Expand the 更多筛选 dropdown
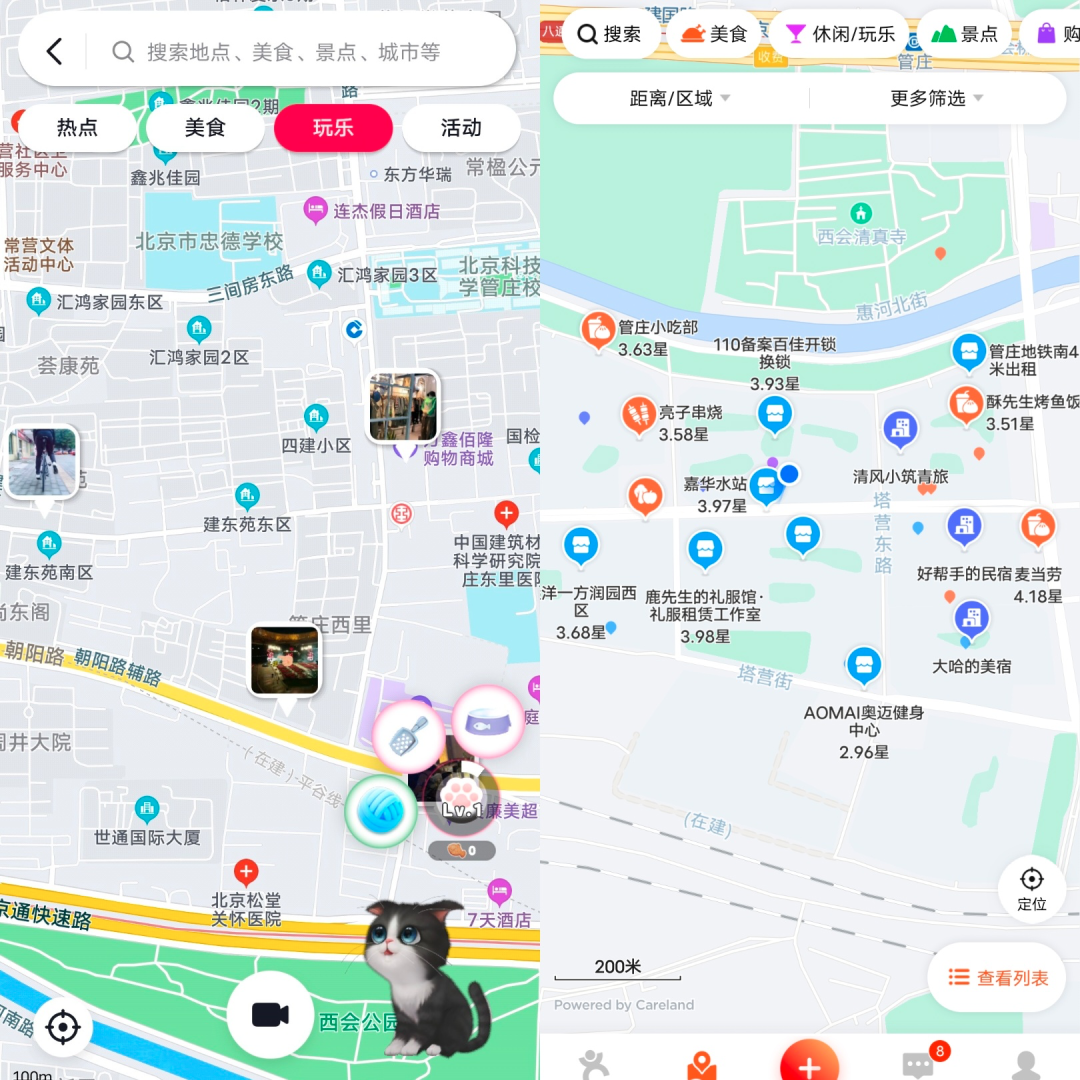This screenshot has width=1080, height=1080. tap(937, 98)
